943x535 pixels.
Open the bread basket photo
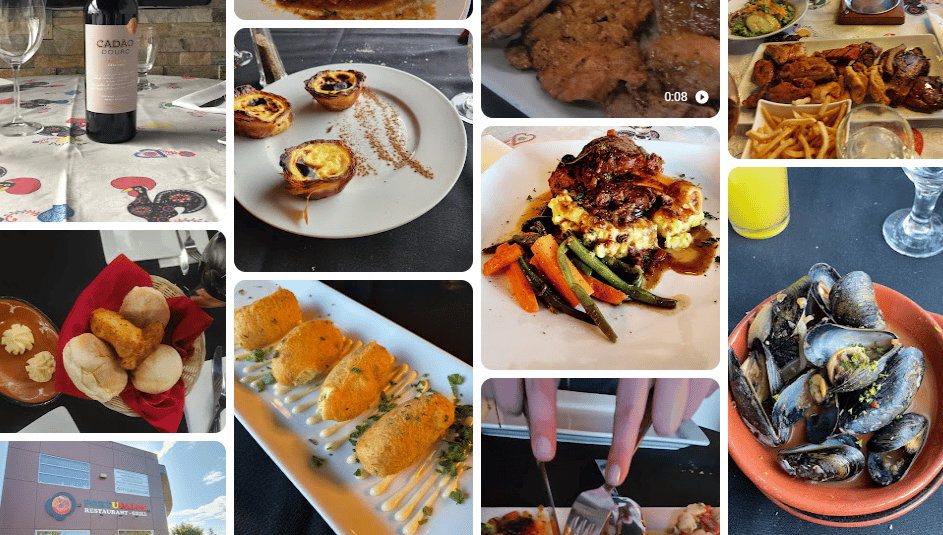[x=112, y=332]
